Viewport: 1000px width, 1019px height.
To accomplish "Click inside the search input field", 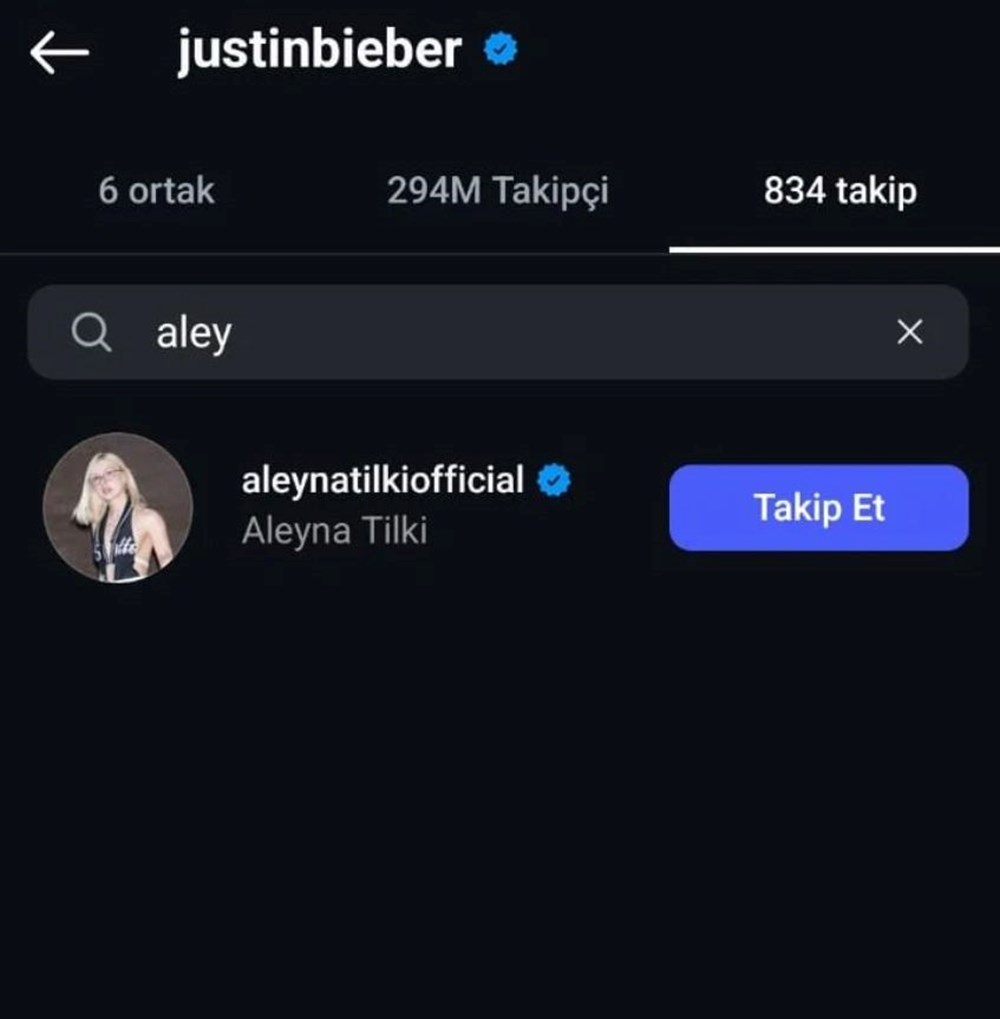I will pyautogui.click(x=450, y=332).
